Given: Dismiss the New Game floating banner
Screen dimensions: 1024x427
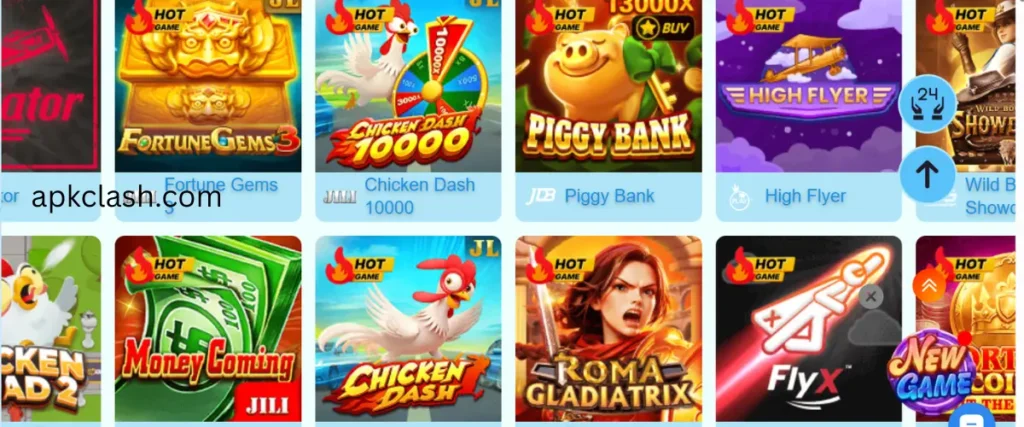Looking at the screenshot, I should point(871,296).
